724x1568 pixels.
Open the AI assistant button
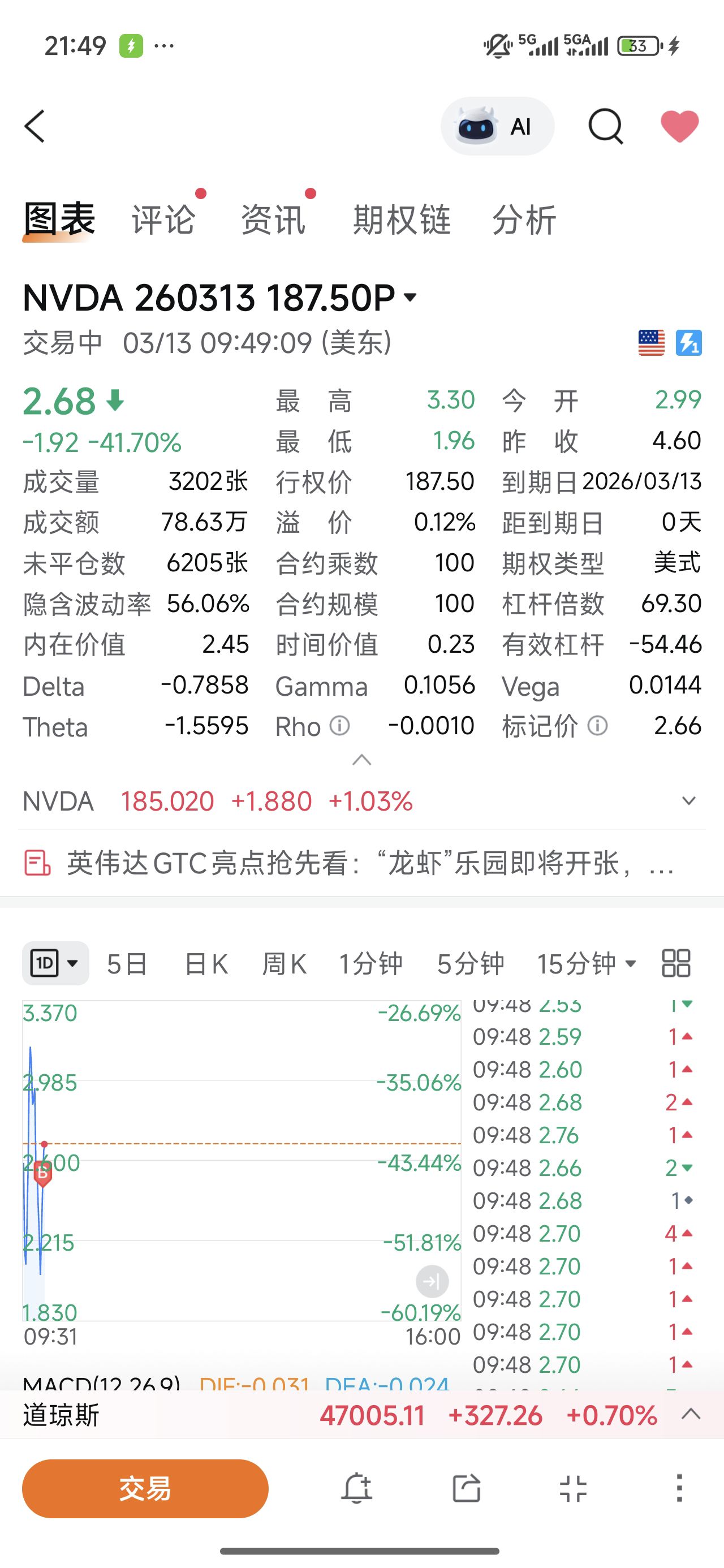click(497, 127)
